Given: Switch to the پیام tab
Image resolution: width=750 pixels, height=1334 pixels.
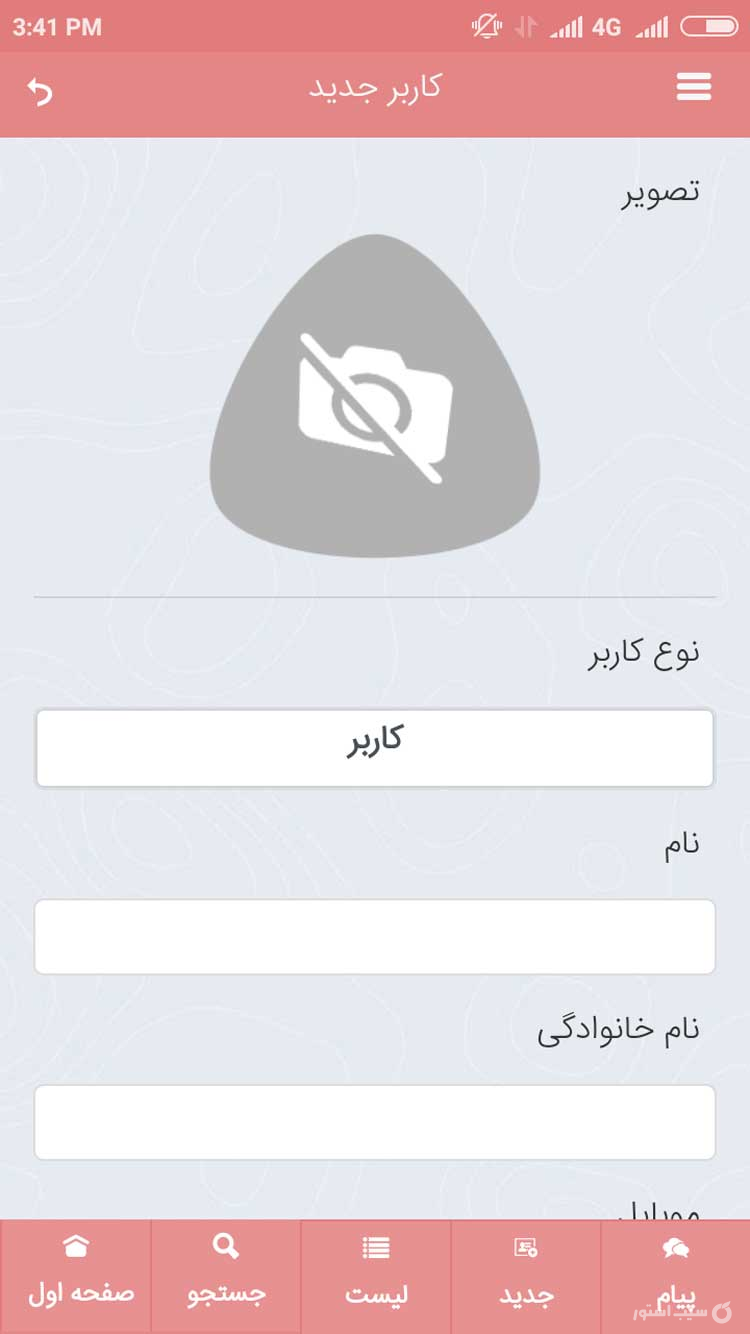Looking at the screenshot, I should 676,1275.
